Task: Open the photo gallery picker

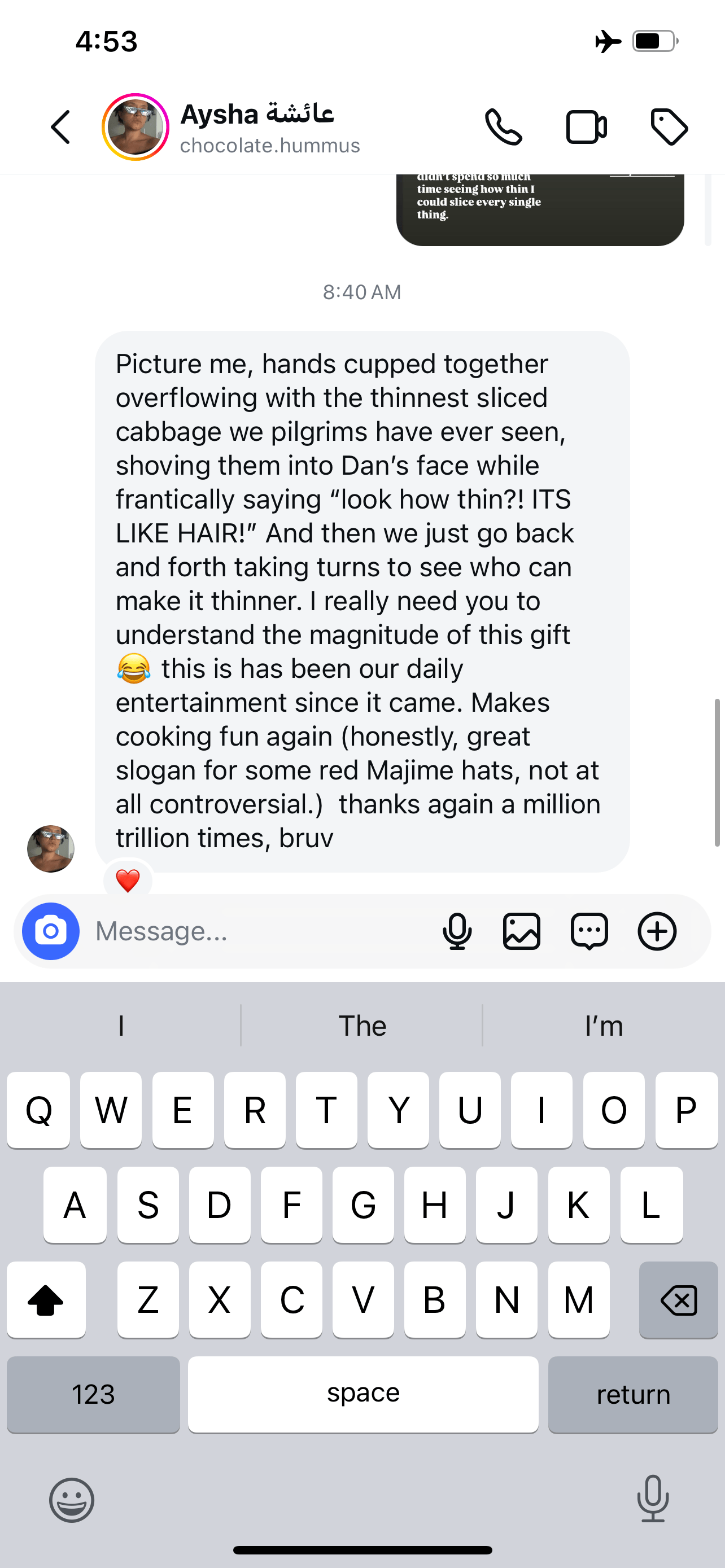Action: click(x=522, y=931)
